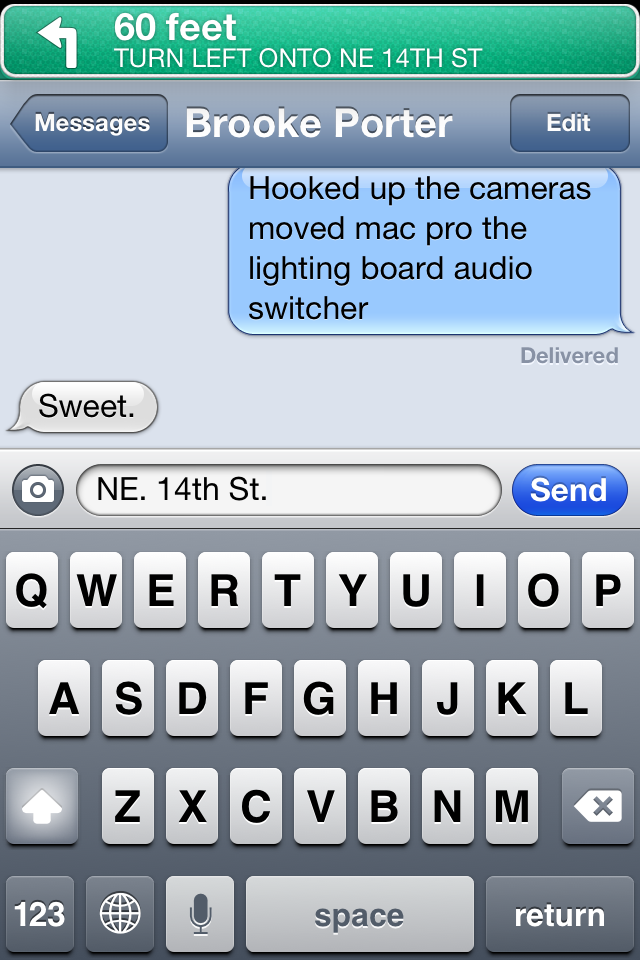Focus the message text field
The image size is (640, 960).
(x=288, y=490)
